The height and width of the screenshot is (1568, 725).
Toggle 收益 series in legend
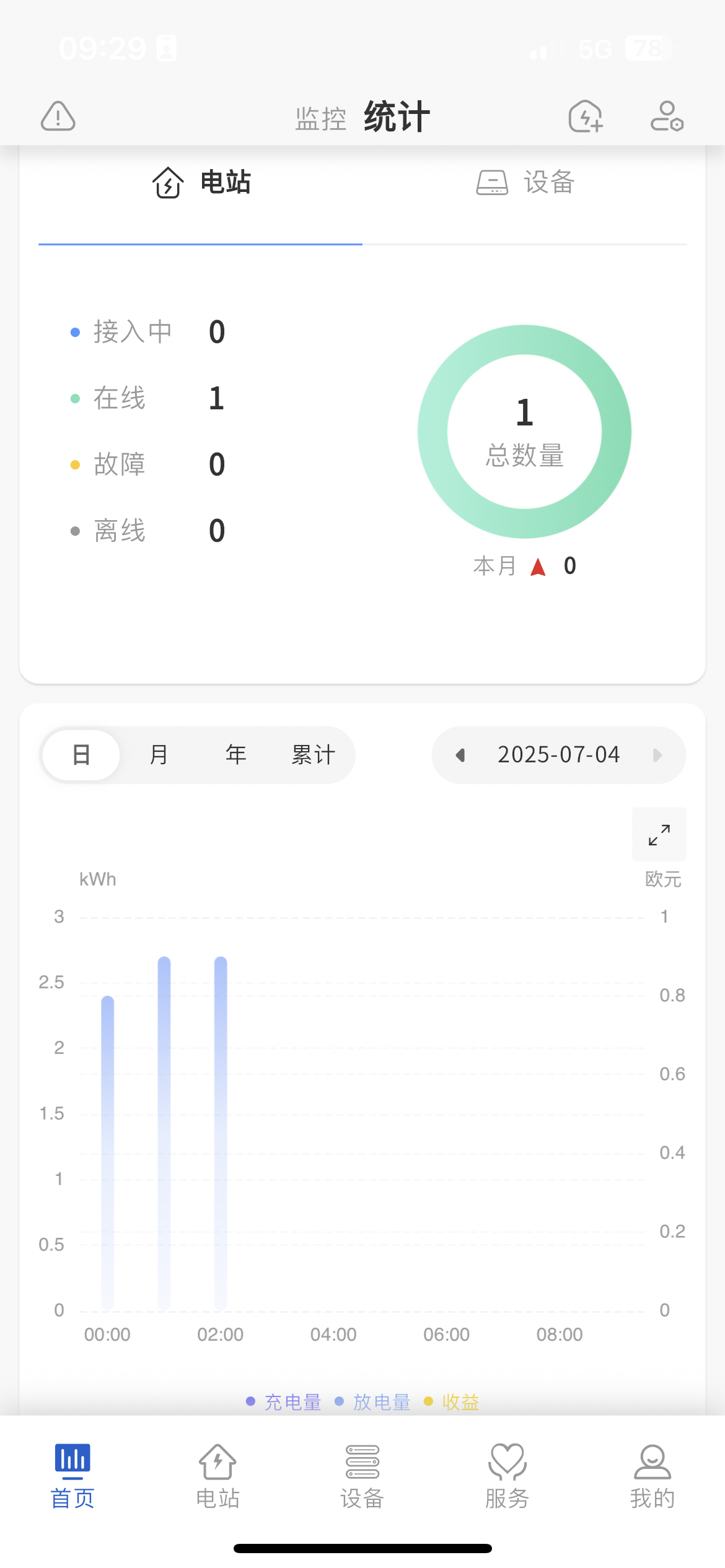pyautogui.click(x=452, y=1401)
